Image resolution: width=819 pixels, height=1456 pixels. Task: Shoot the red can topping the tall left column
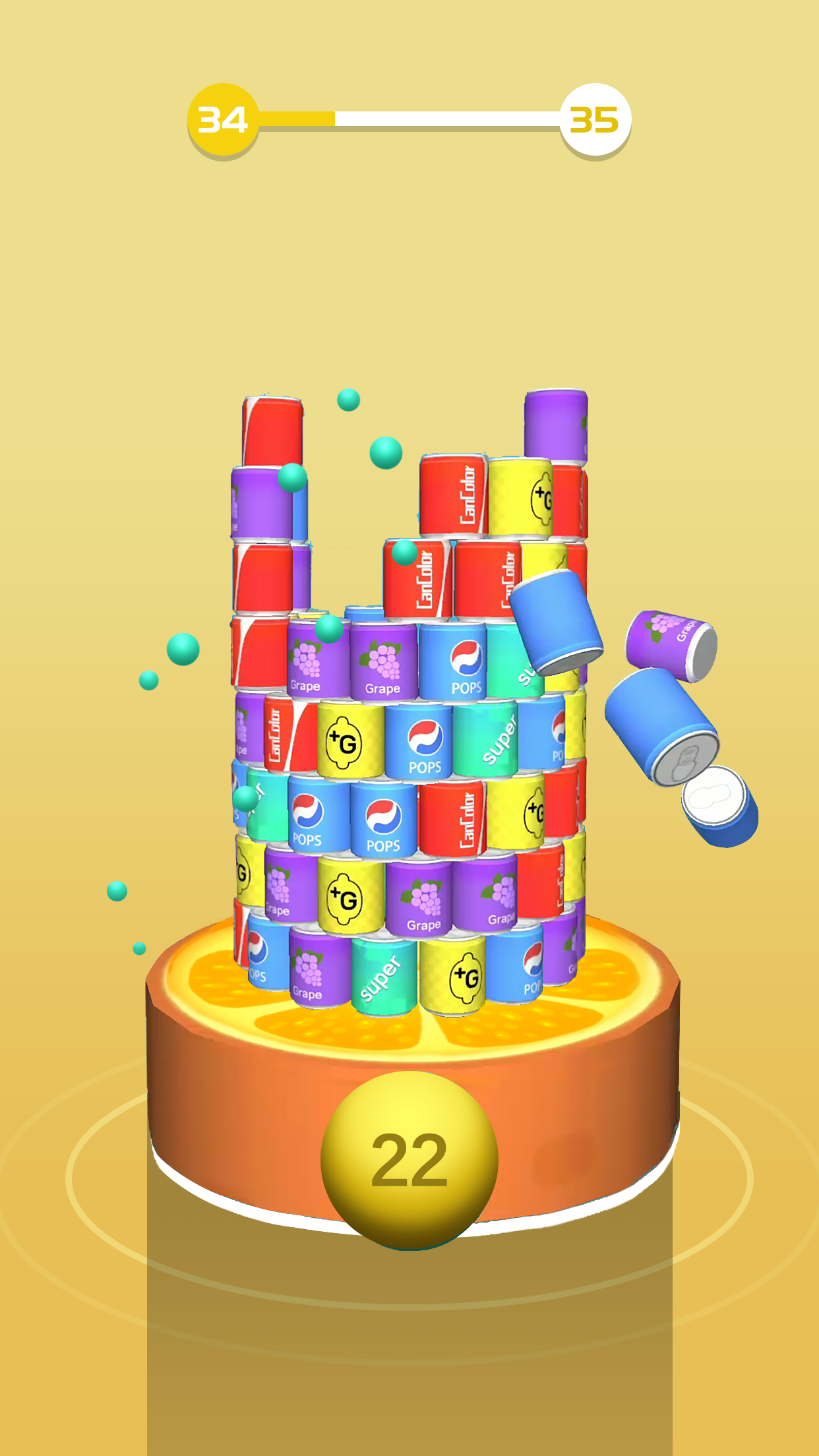(273, 431)
